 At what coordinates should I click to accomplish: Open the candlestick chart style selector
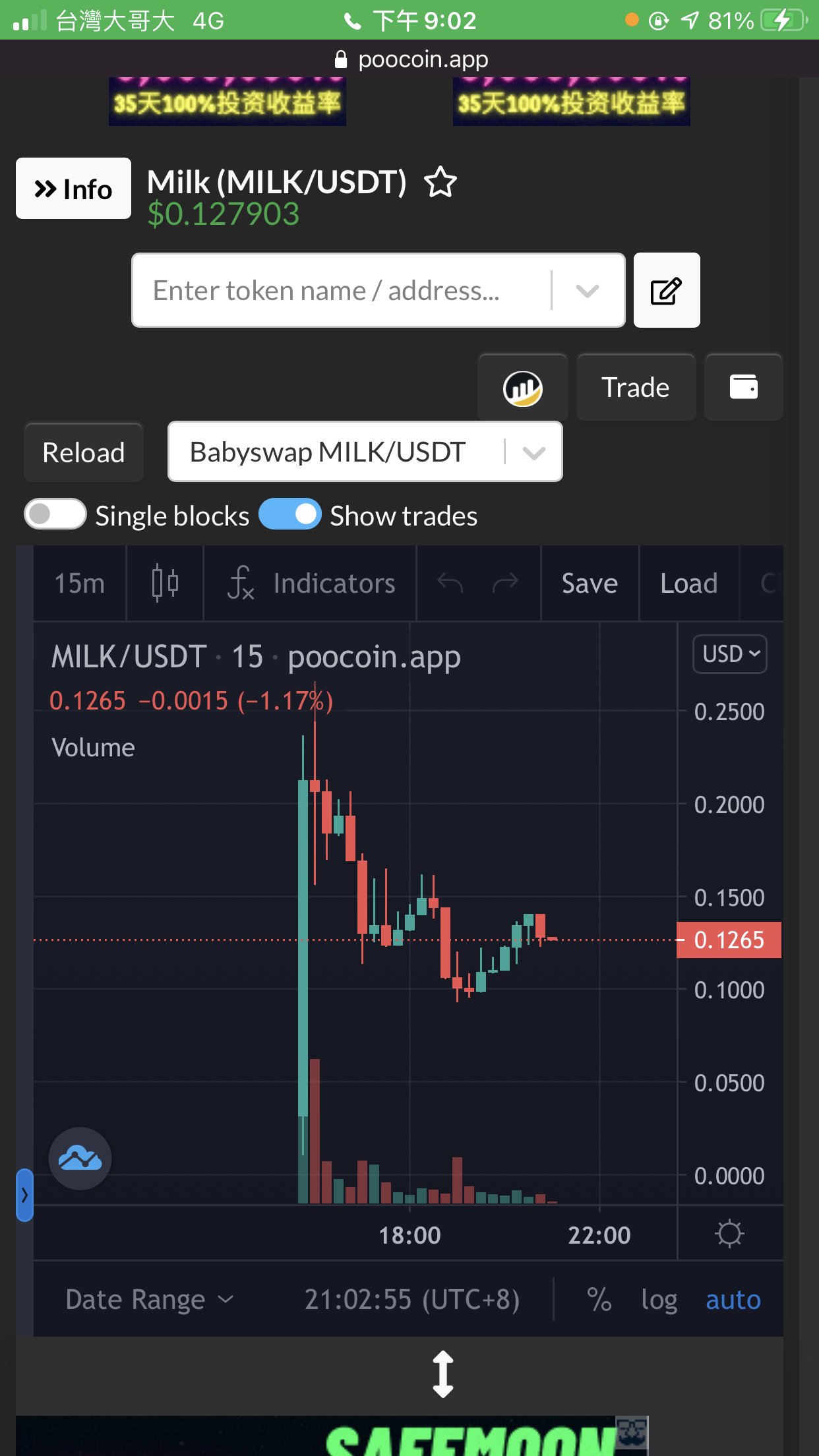coord(165,584)
